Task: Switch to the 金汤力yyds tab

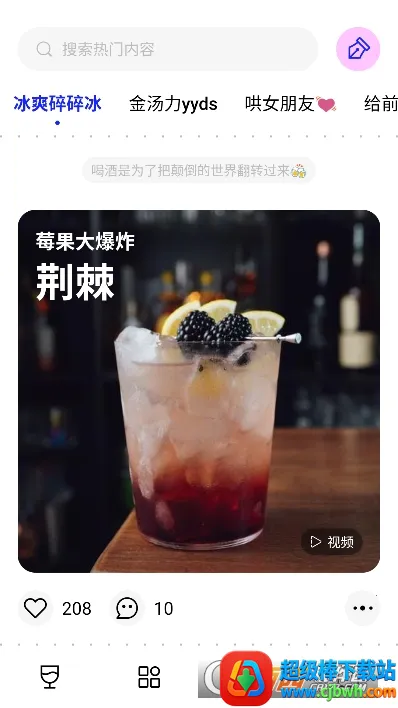Action: pos(173,104)
